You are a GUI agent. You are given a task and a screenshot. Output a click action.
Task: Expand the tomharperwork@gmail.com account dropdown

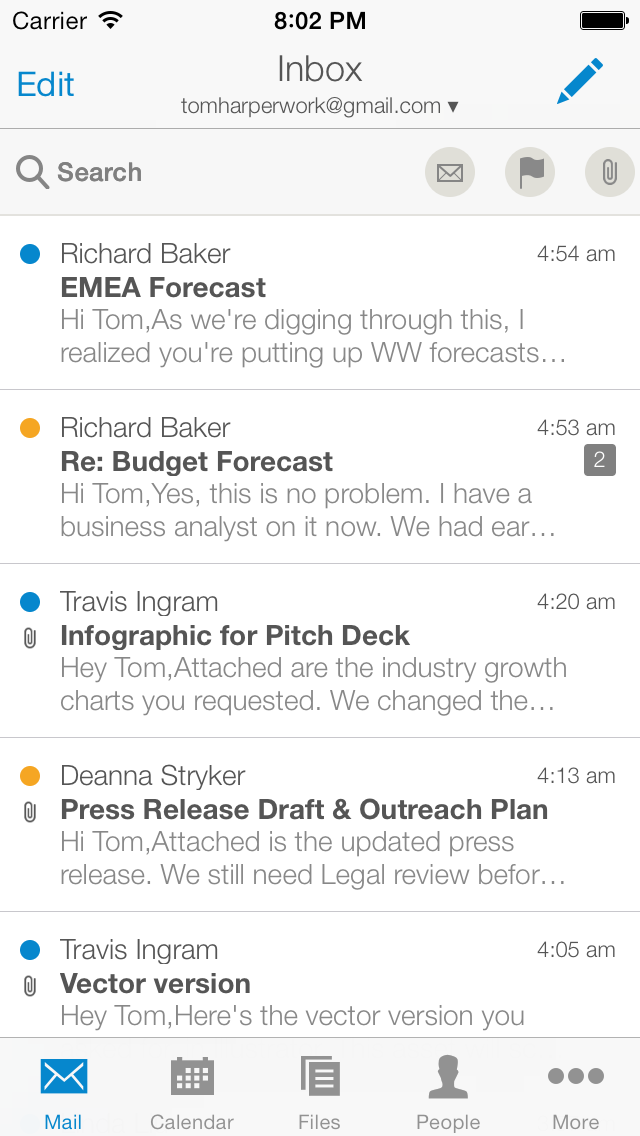(x=320, y=106)
